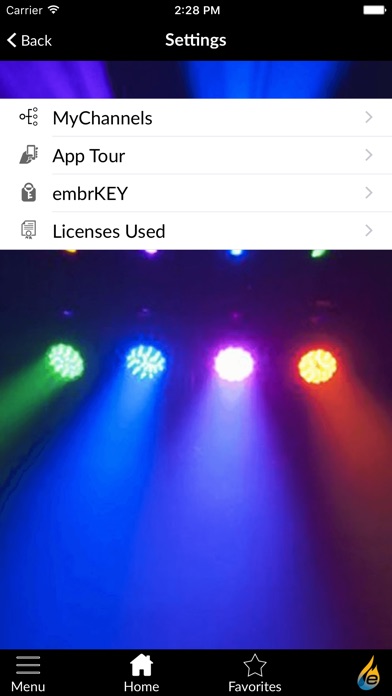Start the App Tour
The width and height of the screenshot is (392, 696).
(196, 155)
